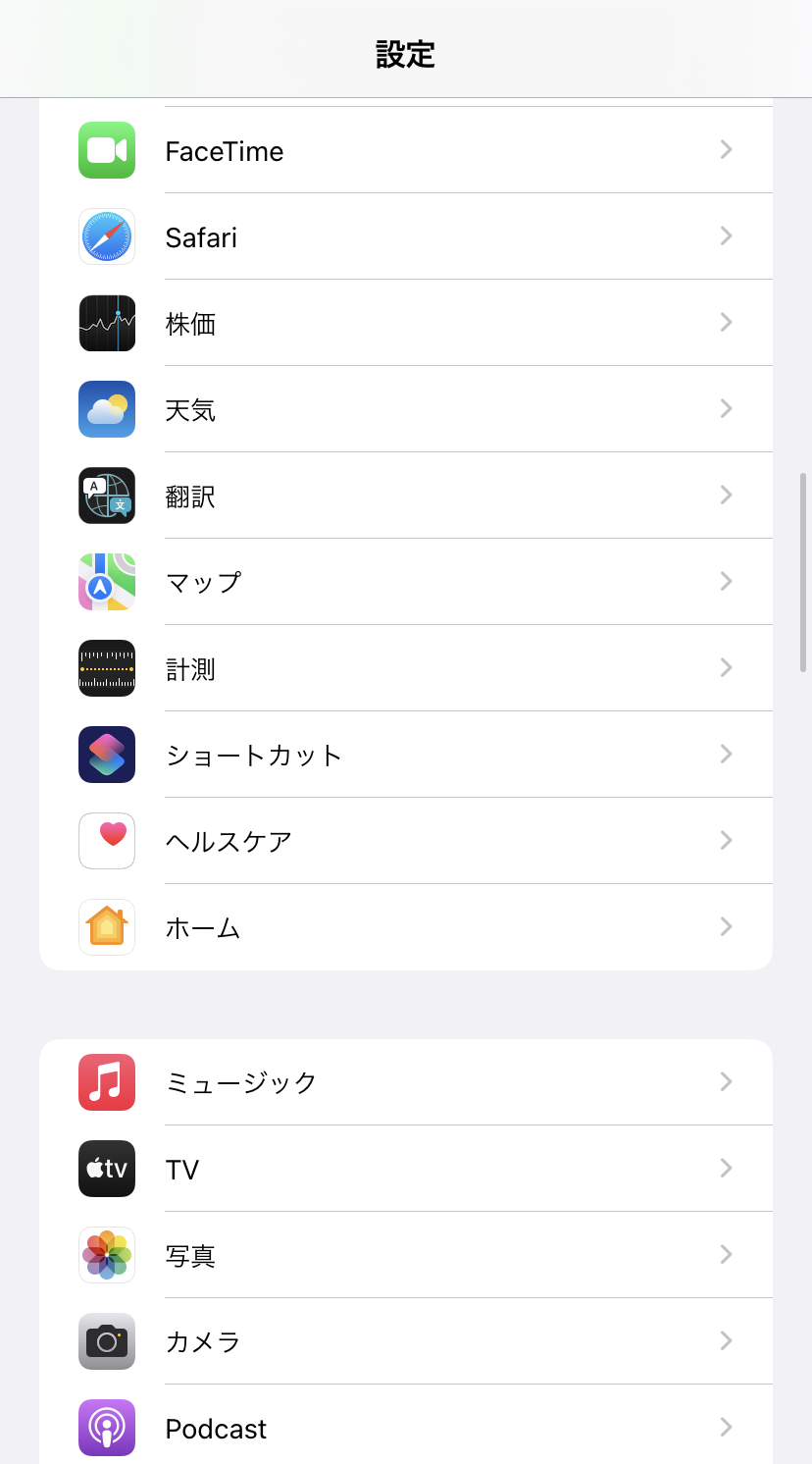Open ホーム settings
Screen dimensions: 812x1464
point(406,927)
